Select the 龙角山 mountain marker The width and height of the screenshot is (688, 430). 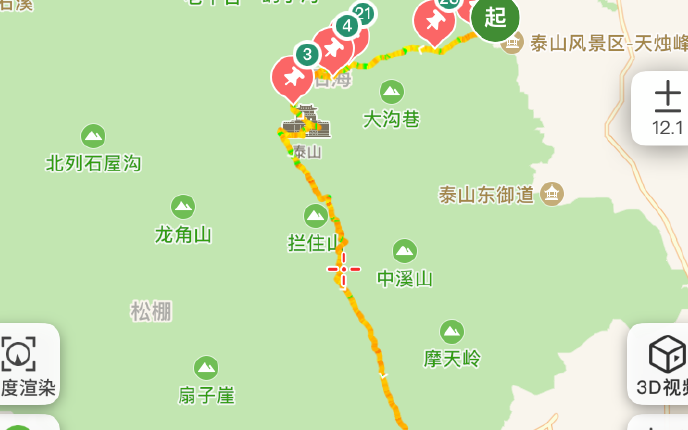pyautogui.click(x=183, y=207)
